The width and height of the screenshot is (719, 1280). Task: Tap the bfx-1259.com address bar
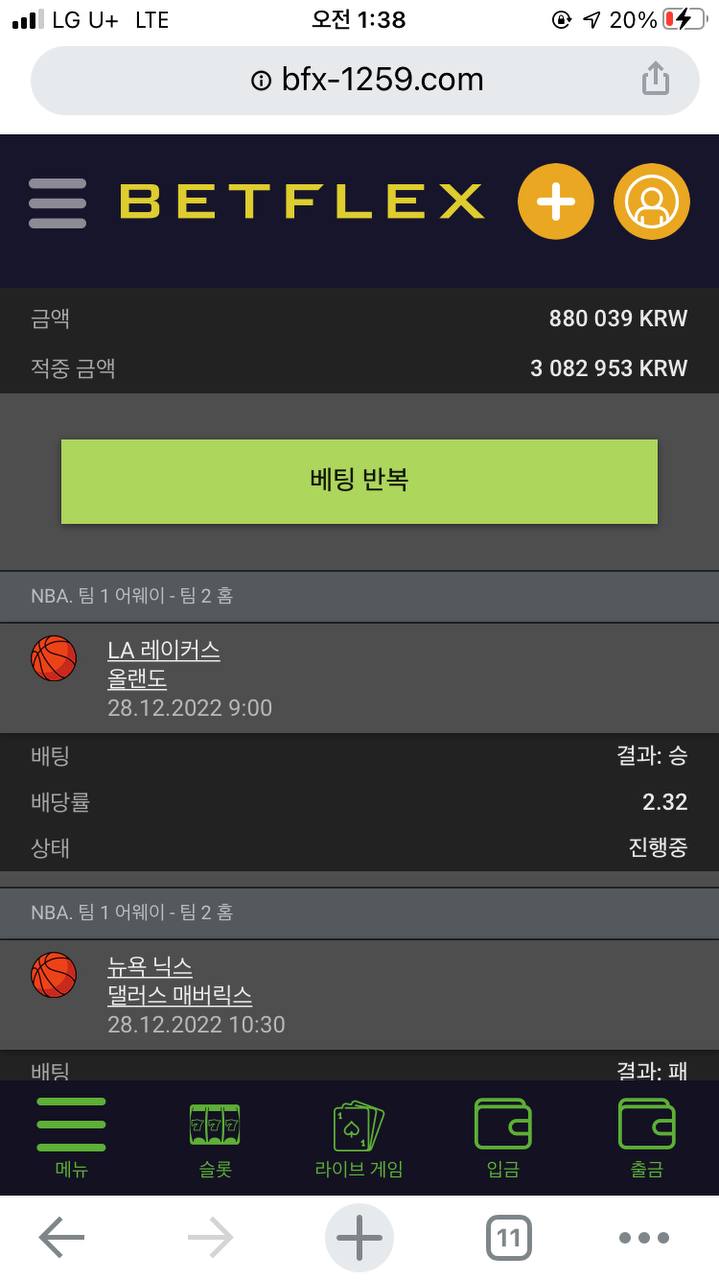point(365,80)
